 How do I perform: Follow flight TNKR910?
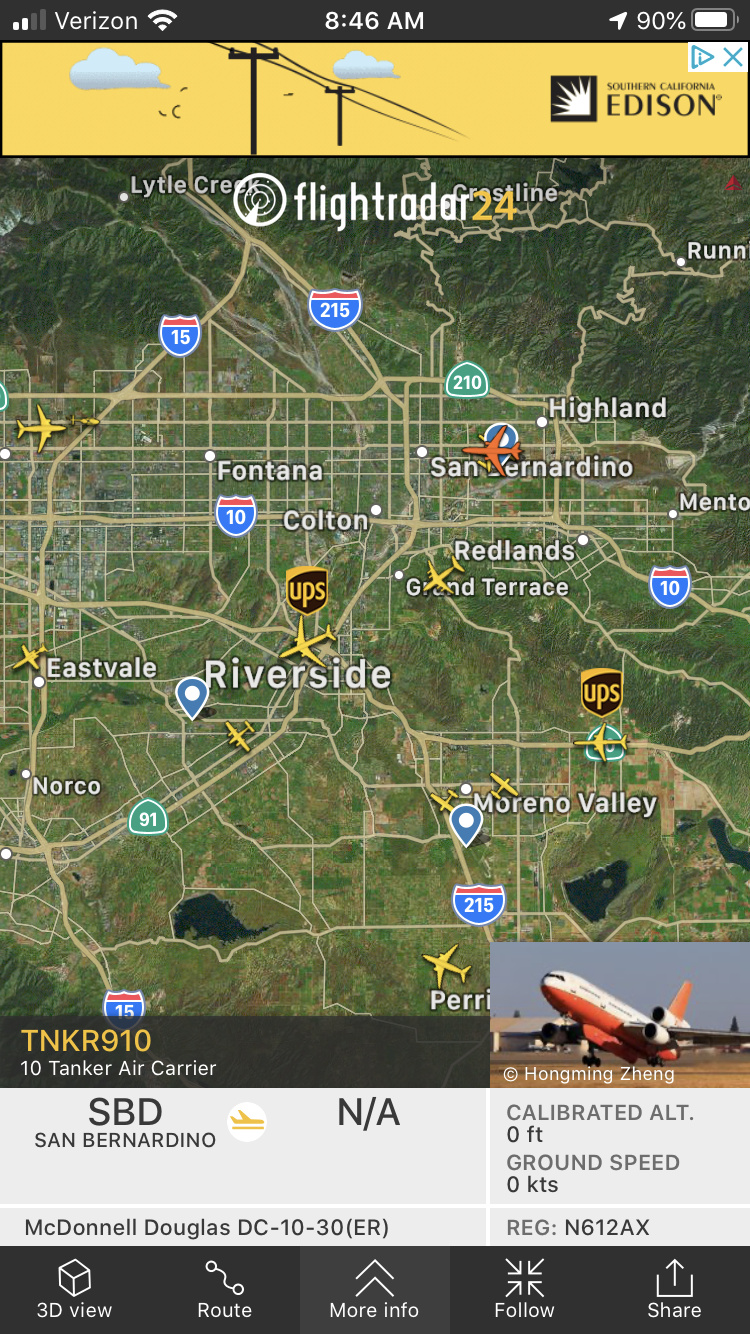(524, 1289)
